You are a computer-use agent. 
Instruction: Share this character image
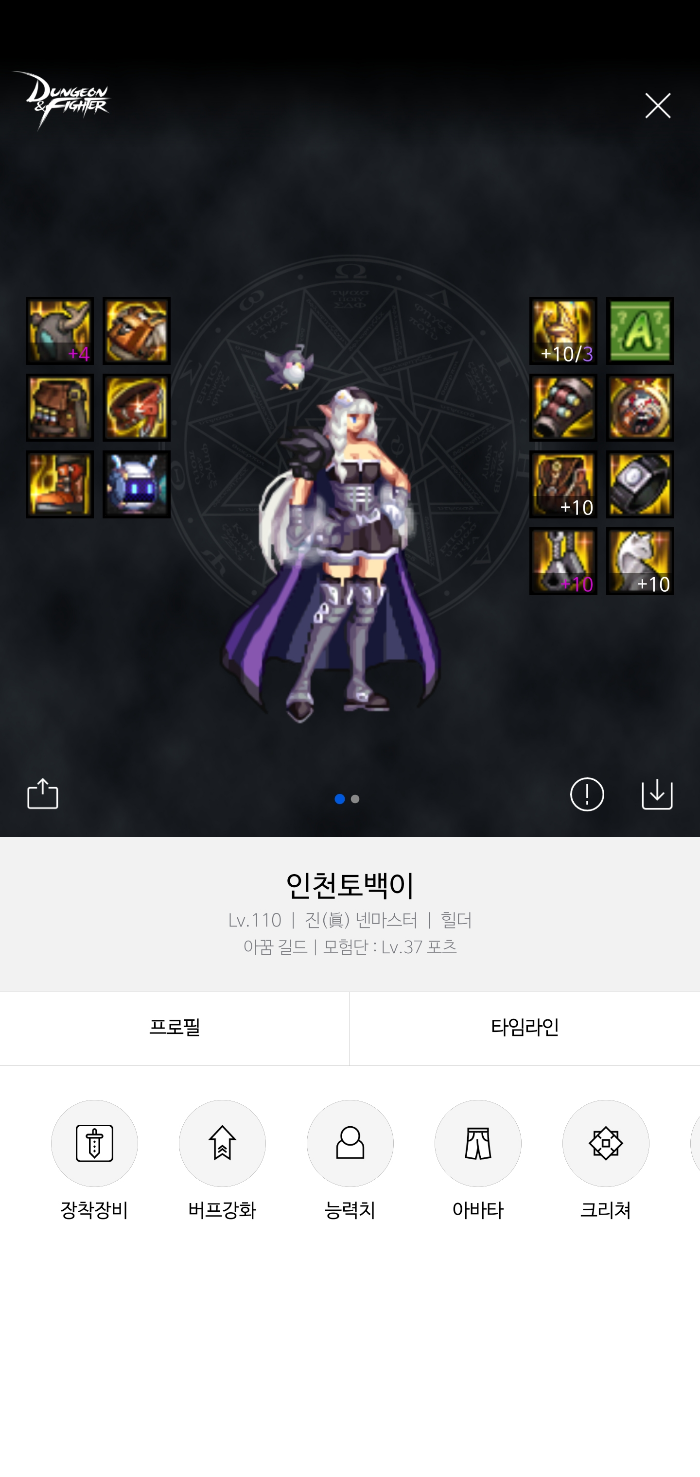click(x=43, y=795)
